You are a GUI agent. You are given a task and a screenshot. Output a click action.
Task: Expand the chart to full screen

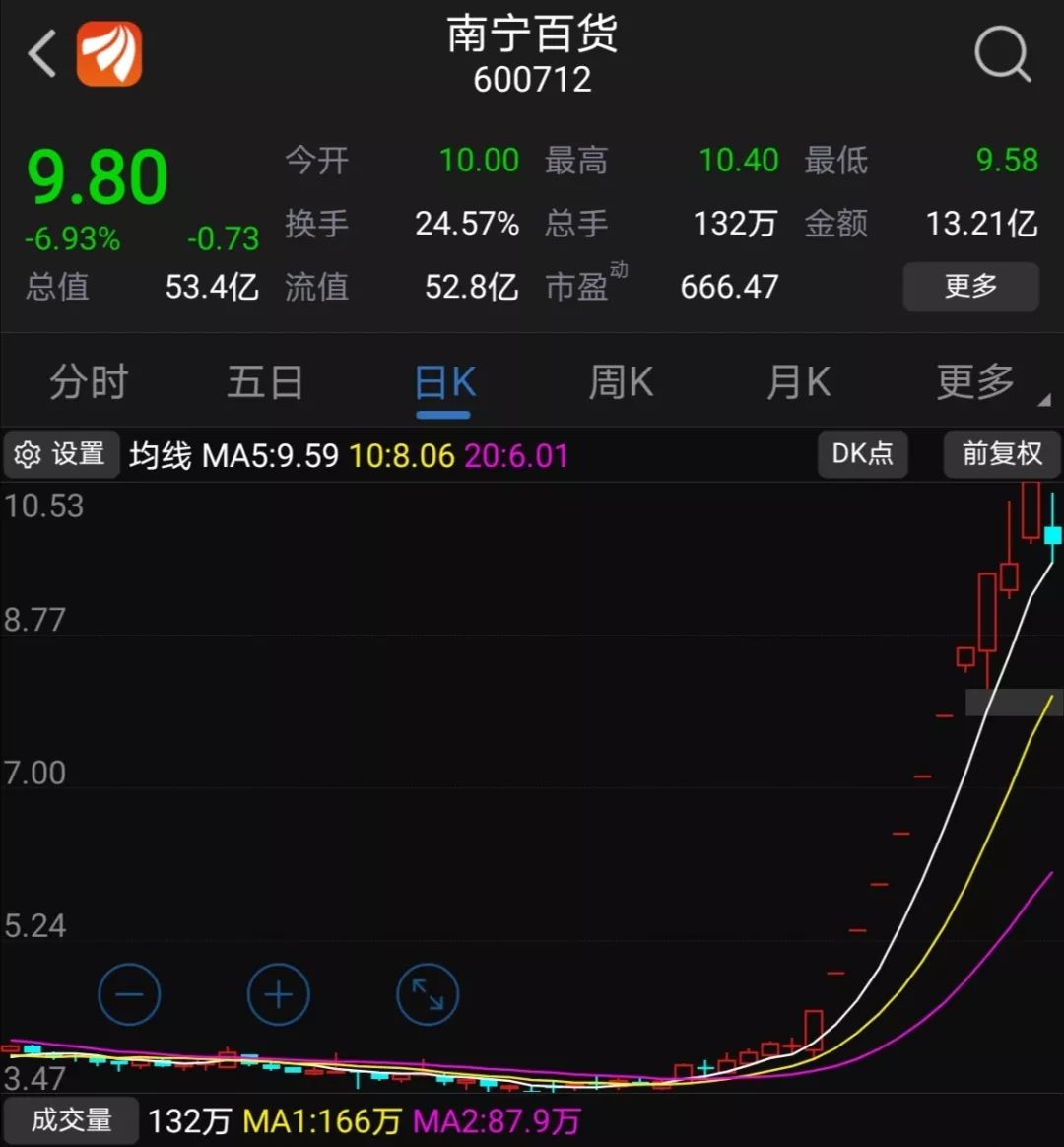pos(427,994)
